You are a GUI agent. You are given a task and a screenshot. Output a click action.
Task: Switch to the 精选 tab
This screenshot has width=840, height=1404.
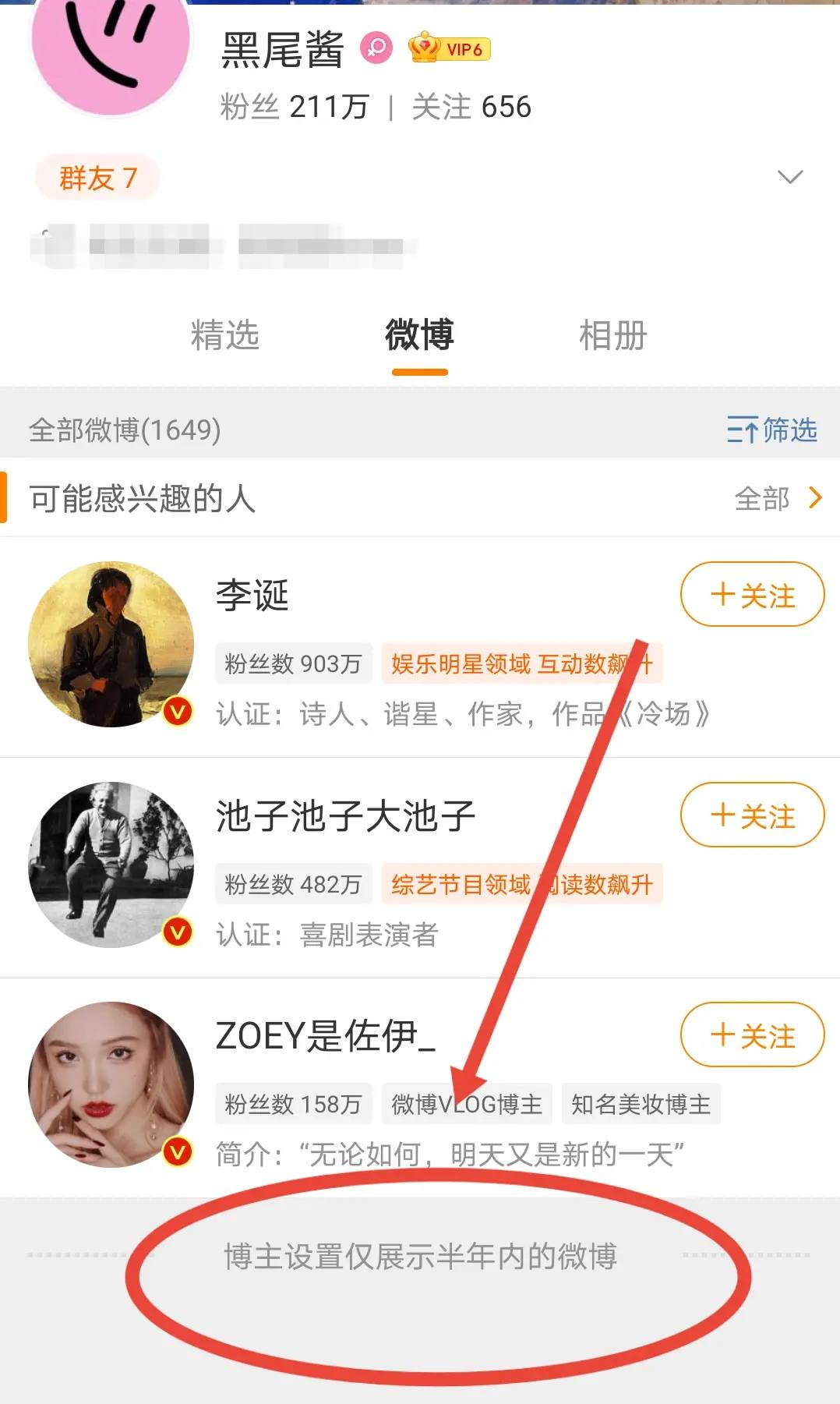click(x=224, y=335)
